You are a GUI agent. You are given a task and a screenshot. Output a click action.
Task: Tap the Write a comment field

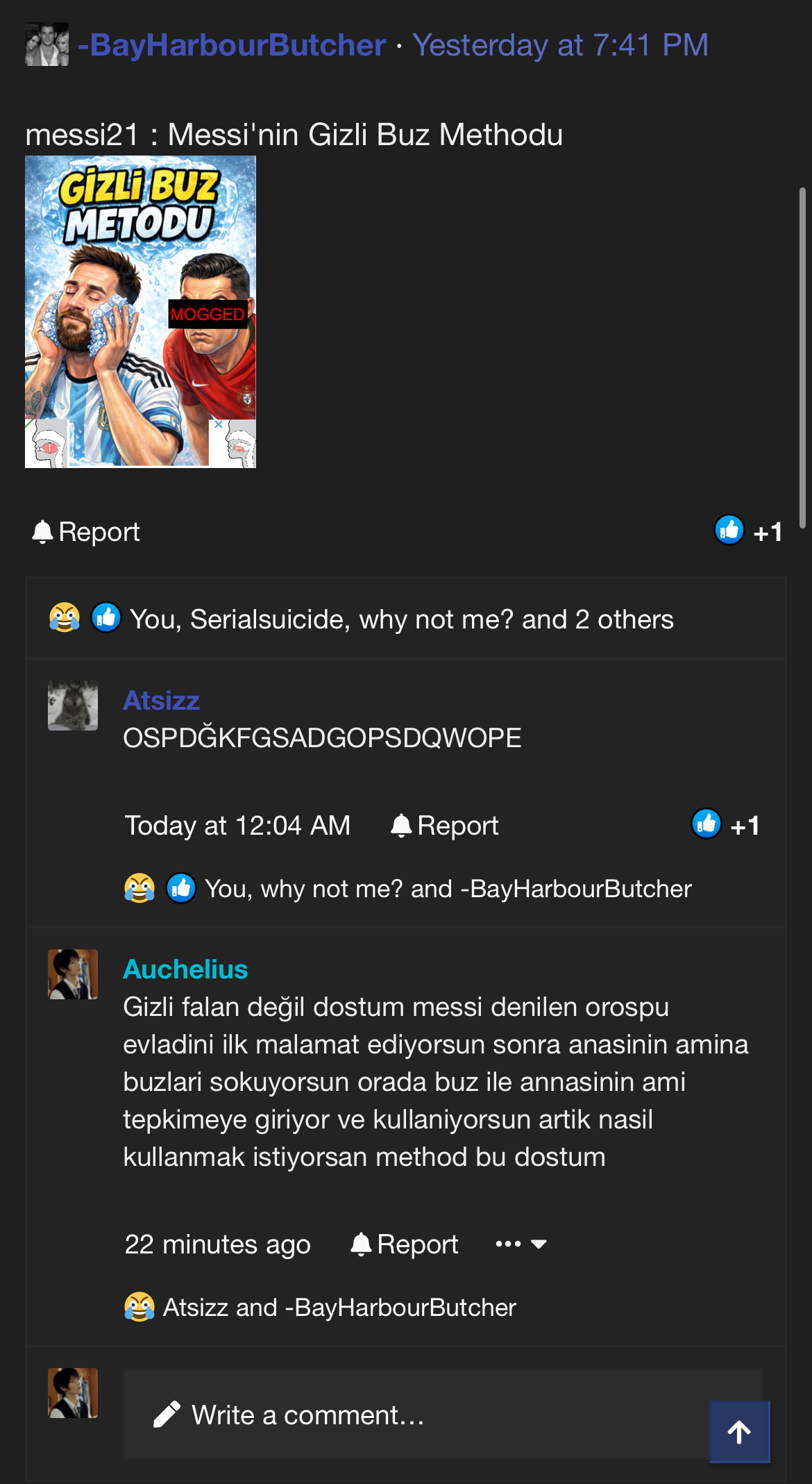coord(416,1415)
